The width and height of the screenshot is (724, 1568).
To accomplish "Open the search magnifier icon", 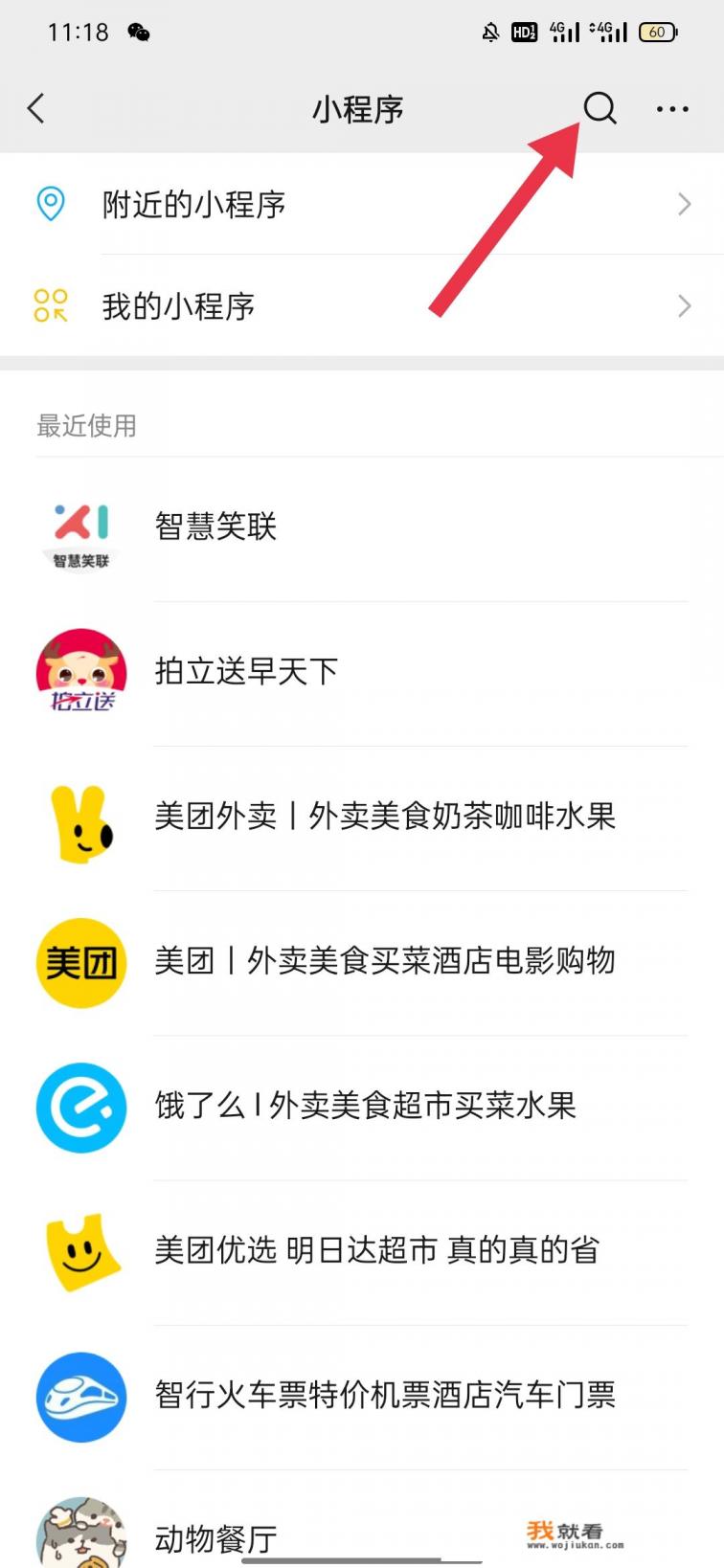I will click(599, 109).
